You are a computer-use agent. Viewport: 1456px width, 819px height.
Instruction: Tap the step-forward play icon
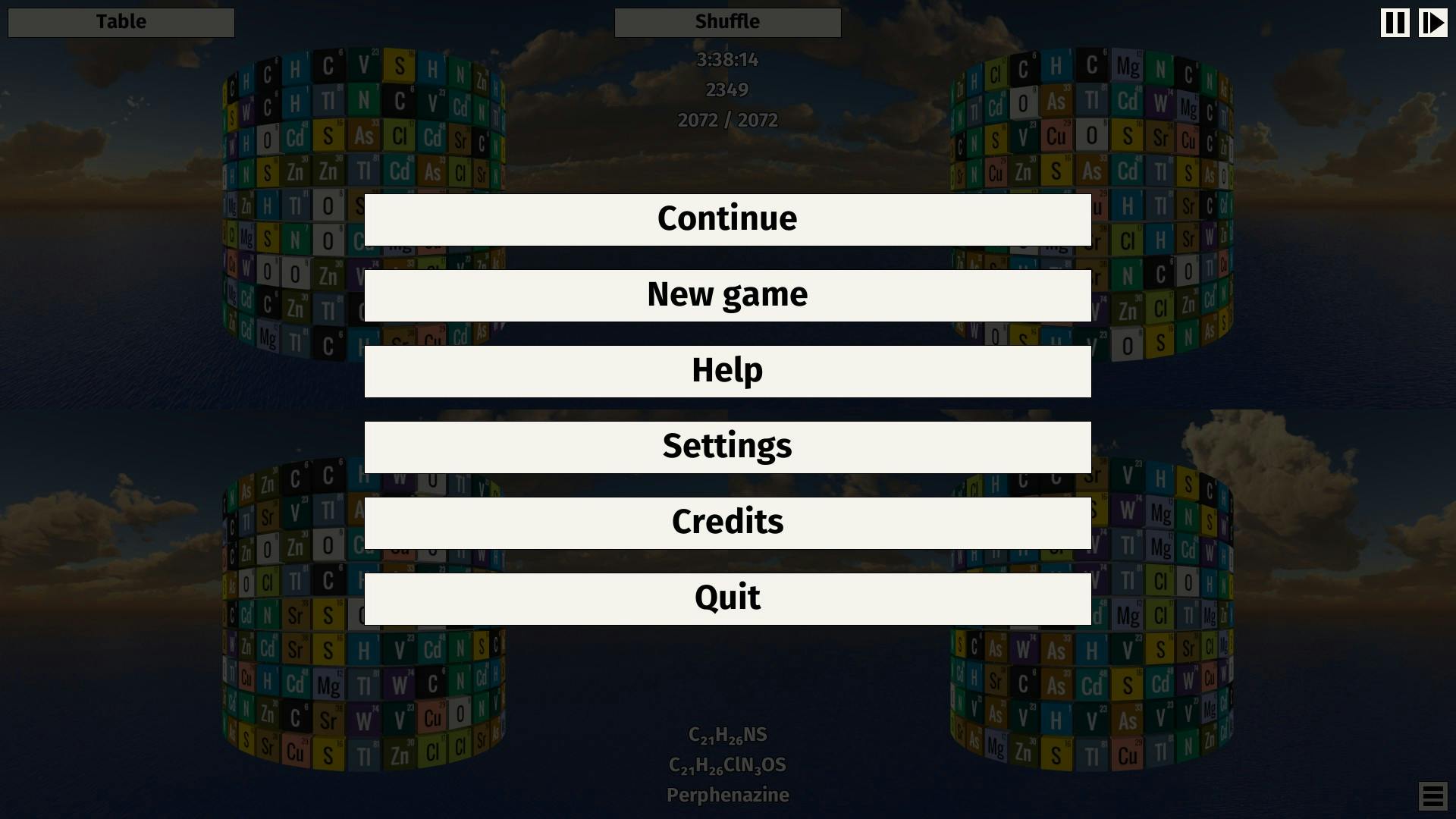click(x=1432, y=23)
